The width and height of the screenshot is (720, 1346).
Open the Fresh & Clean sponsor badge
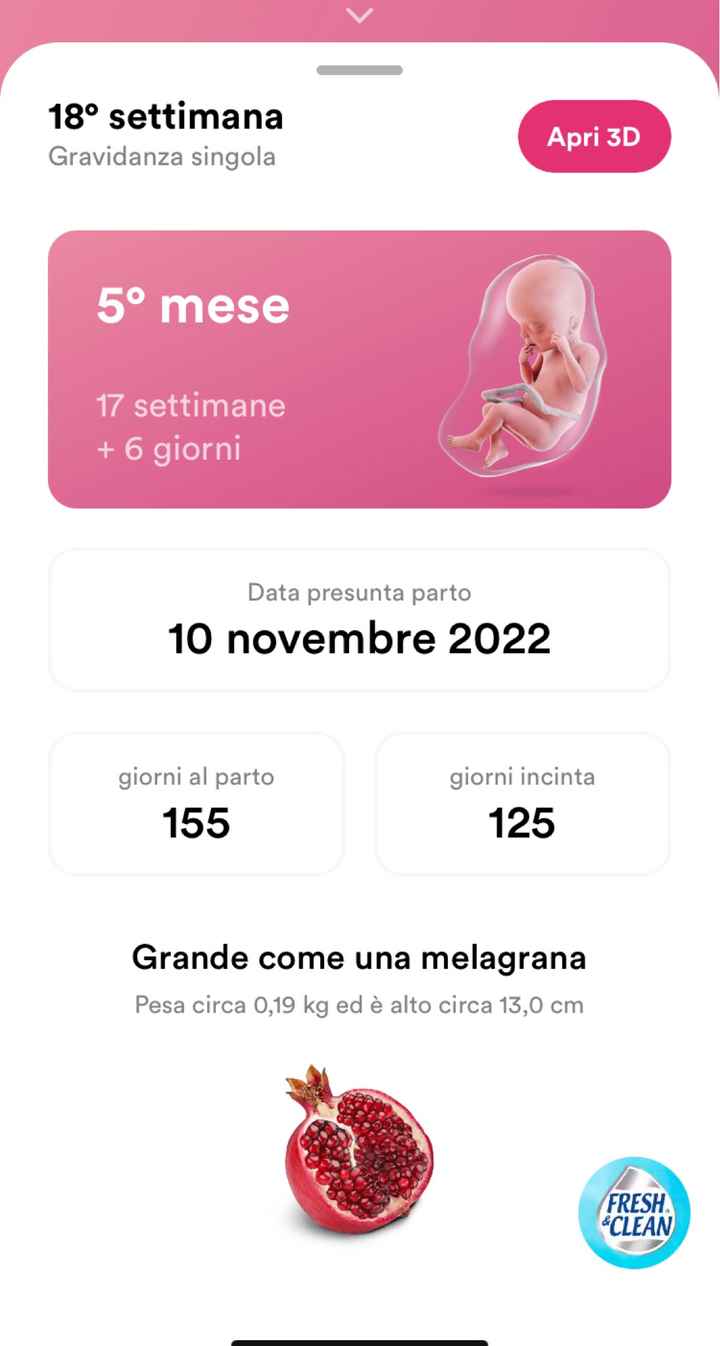pyautogui.click(x=634, y=1211)
